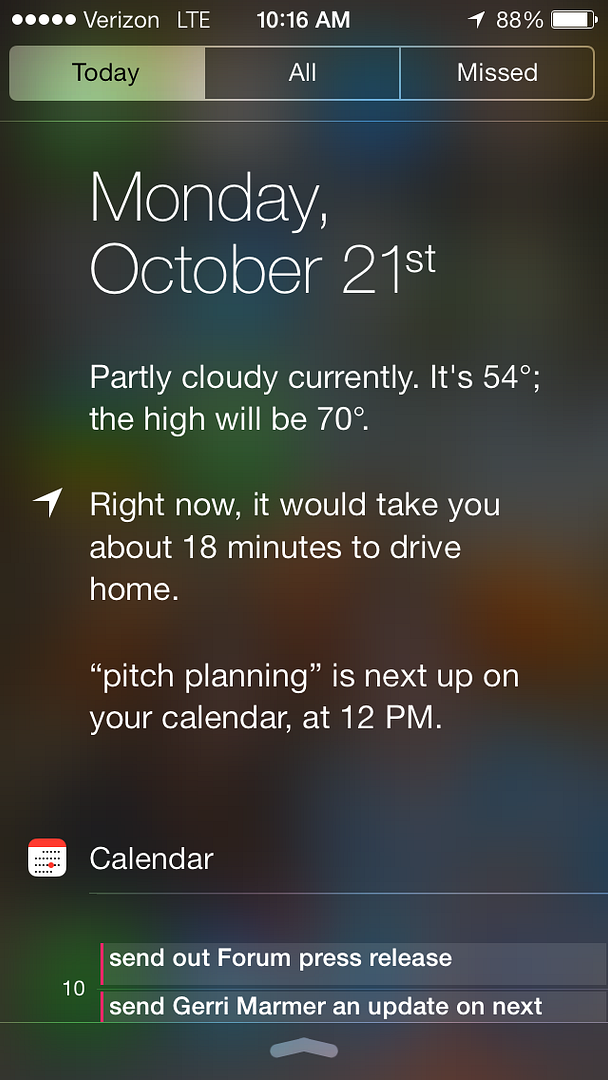Select the Today tab
Viewport: 608px width, 1080px height.
pos(107,73)
